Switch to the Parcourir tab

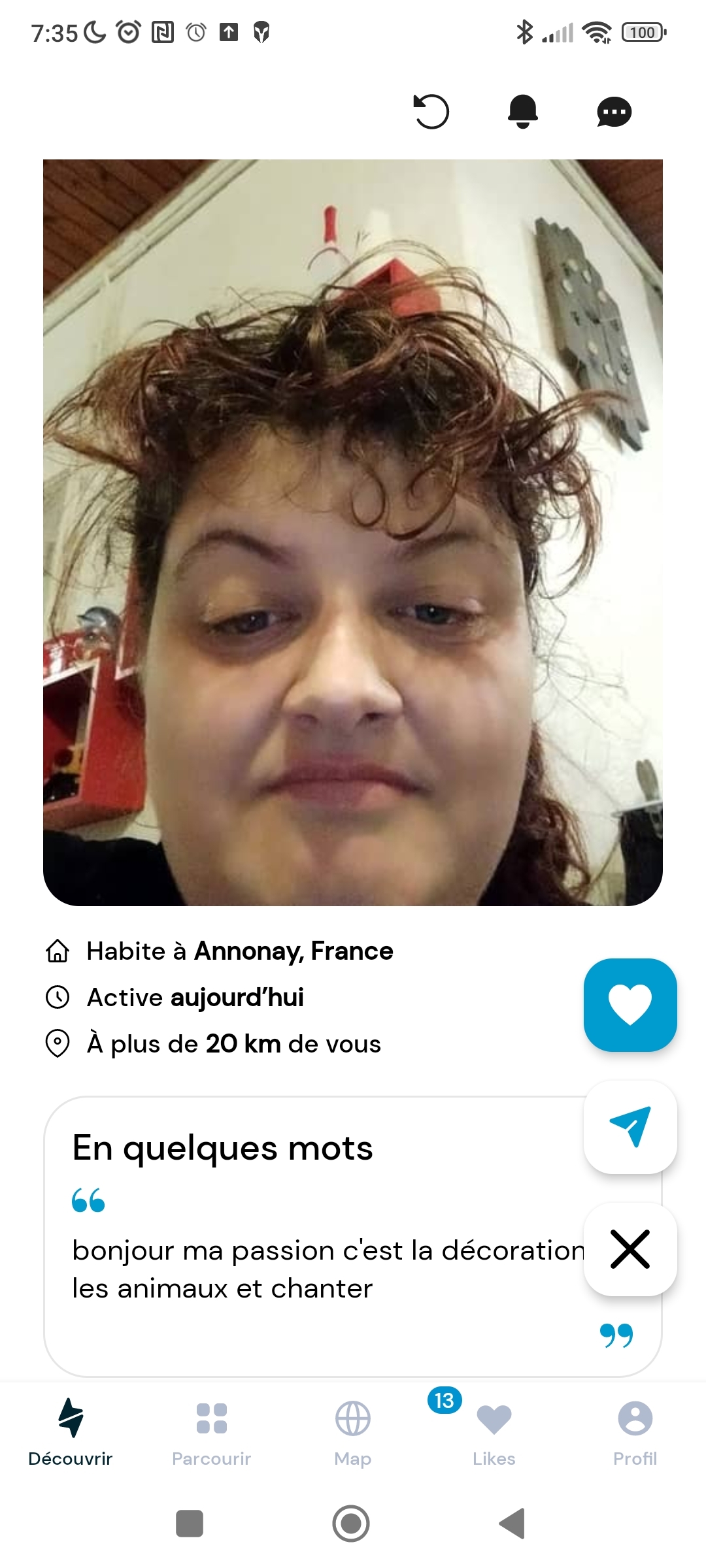point(211,1432)
